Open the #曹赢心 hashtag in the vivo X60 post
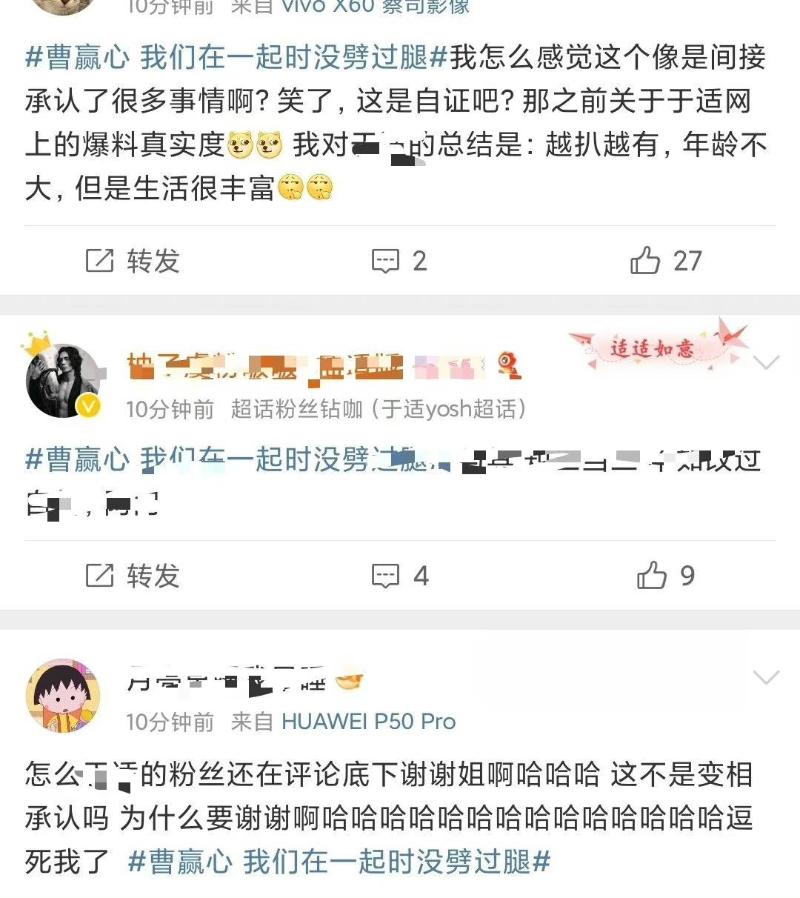This screenshot has height=898, width=800. 77,57
